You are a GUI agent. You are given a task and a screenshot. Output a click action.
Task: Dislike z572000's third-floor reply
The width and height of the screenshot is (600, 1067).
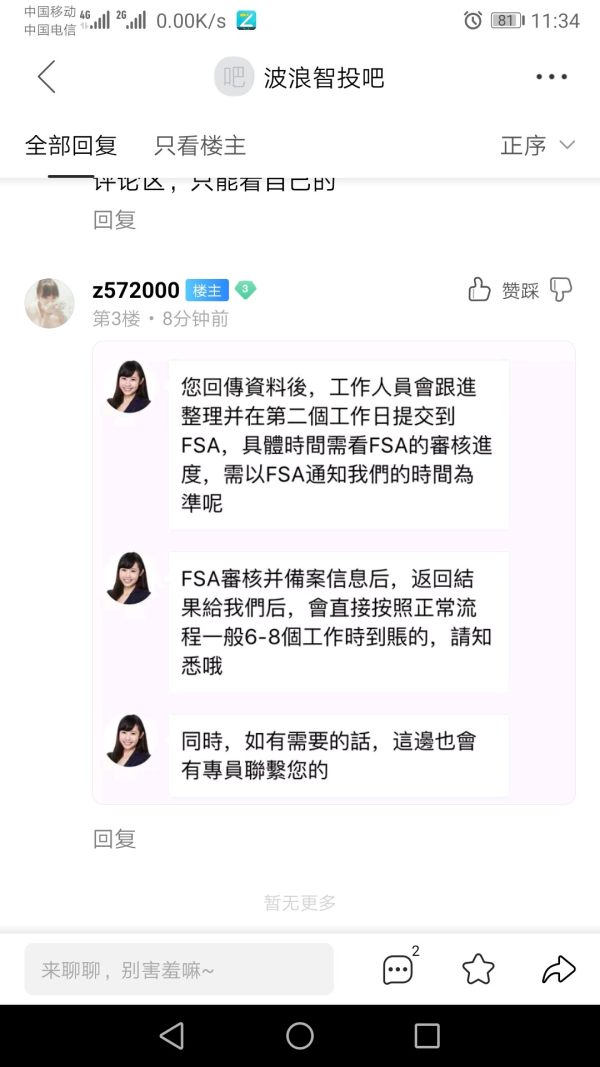coord(561,290)
